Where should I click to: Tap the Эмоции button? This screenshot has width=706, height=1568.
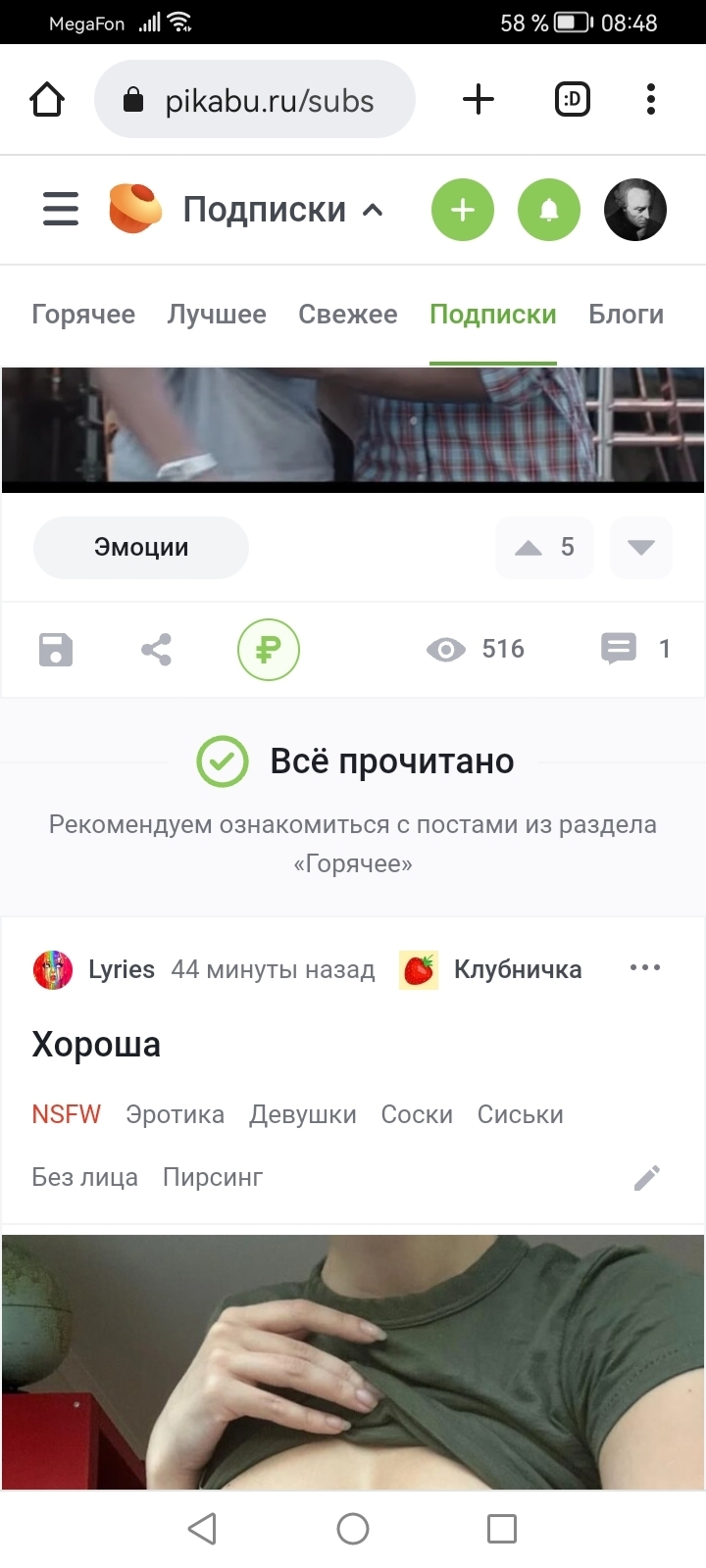(141, 548)
